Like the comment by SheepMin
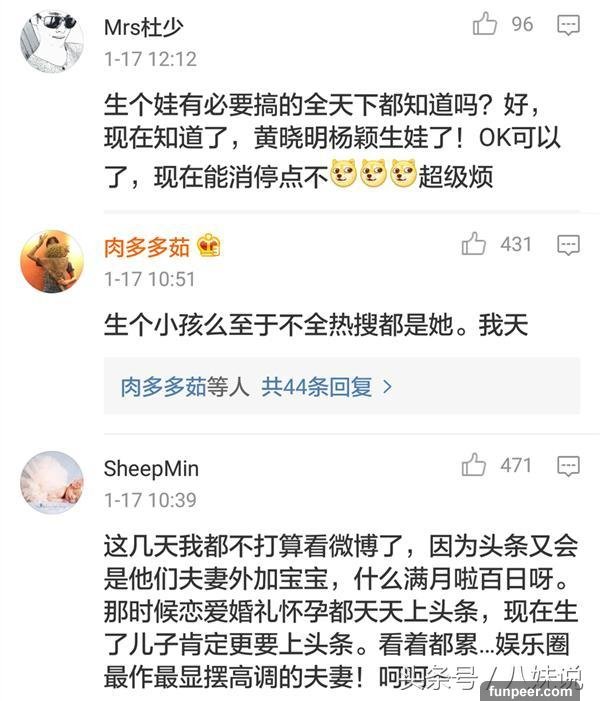 coord(474,465)
